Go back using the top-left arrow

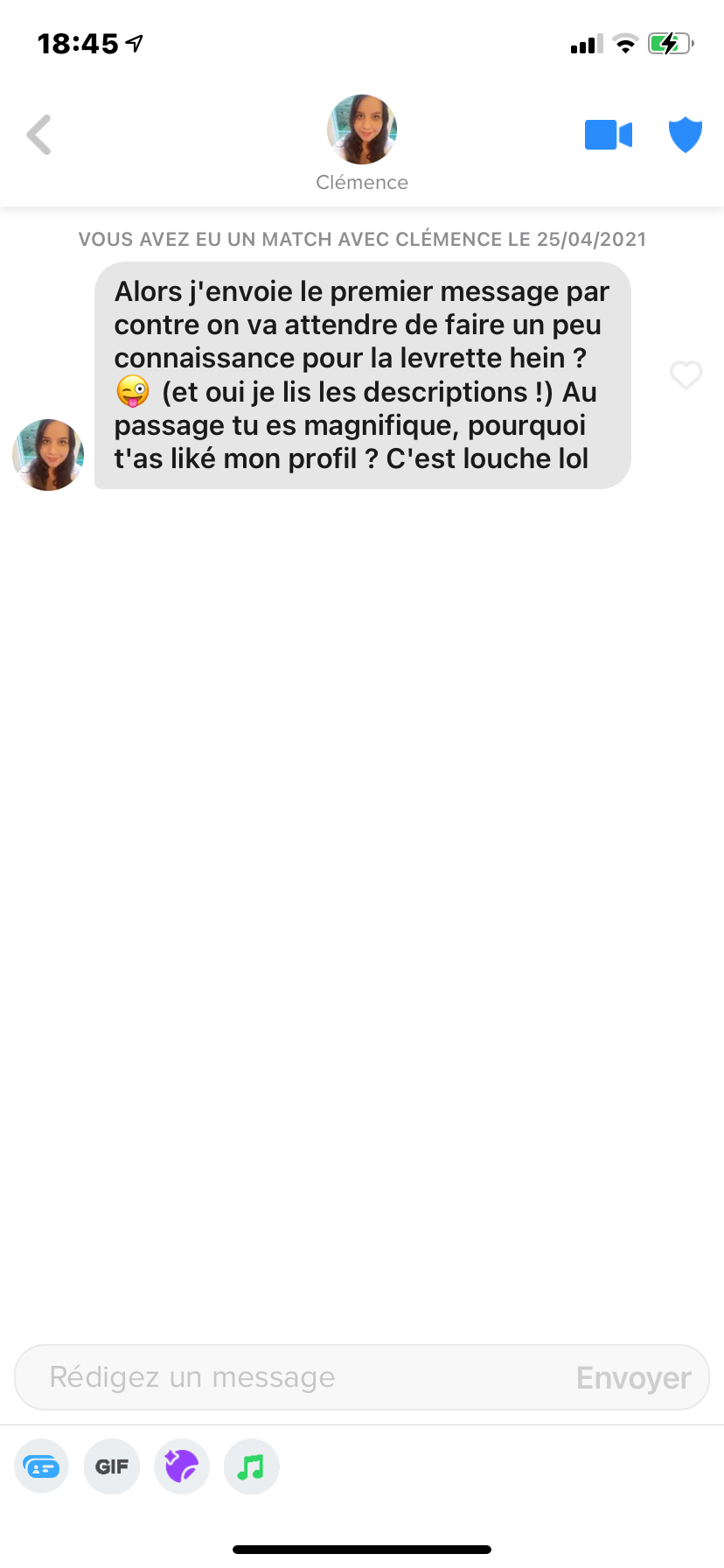(39, 135)
